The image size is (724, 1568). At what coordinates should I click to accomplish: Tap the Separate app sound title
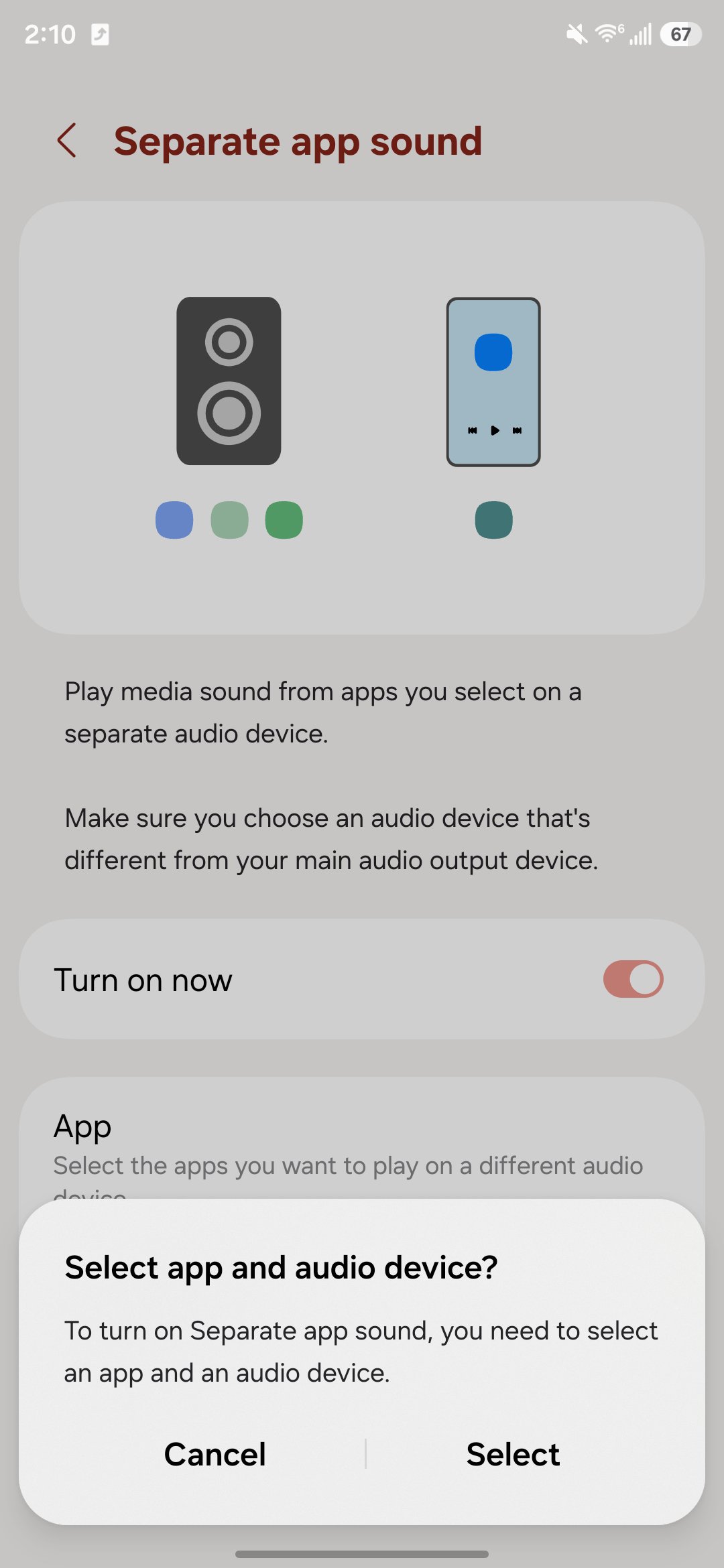(299, 141)
